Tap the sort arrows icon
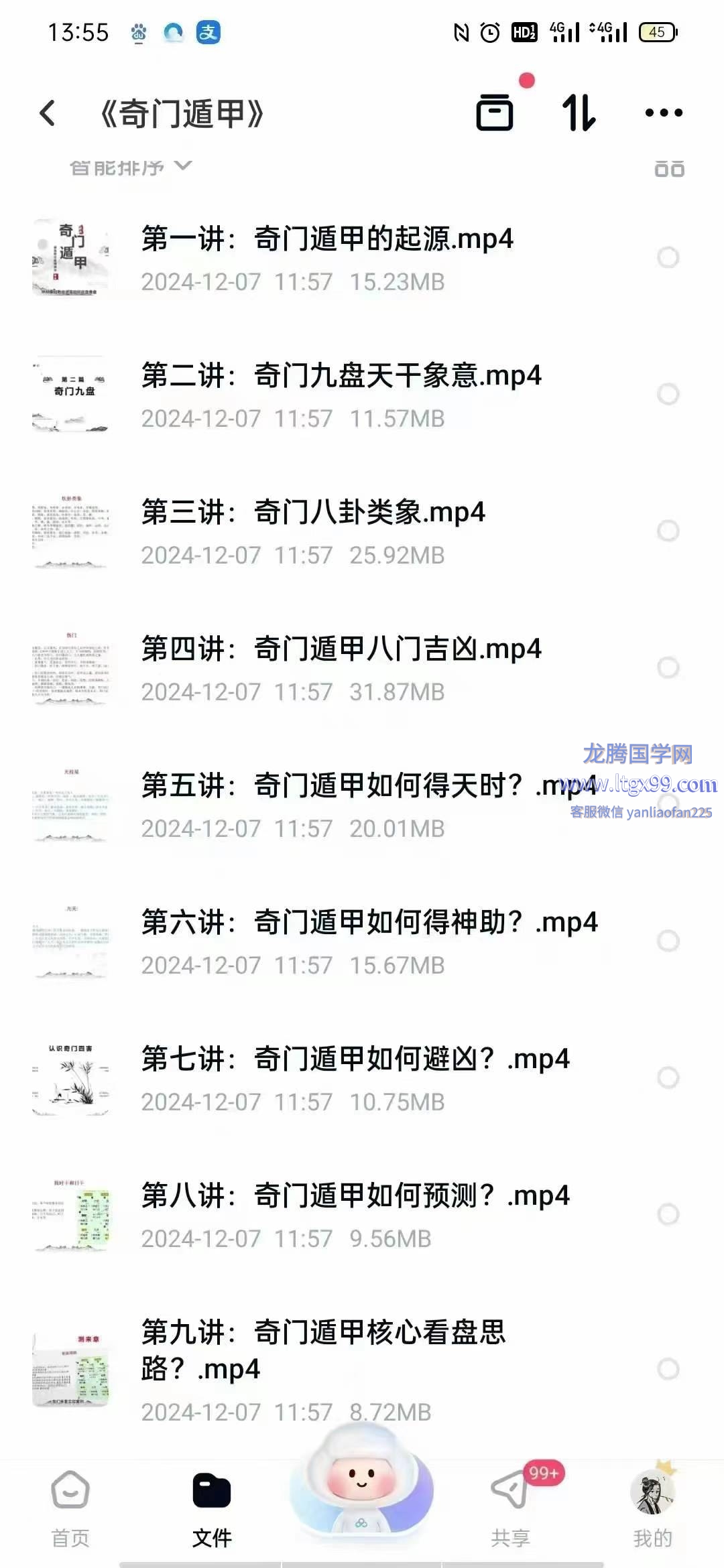 click(x=579, y=113)
